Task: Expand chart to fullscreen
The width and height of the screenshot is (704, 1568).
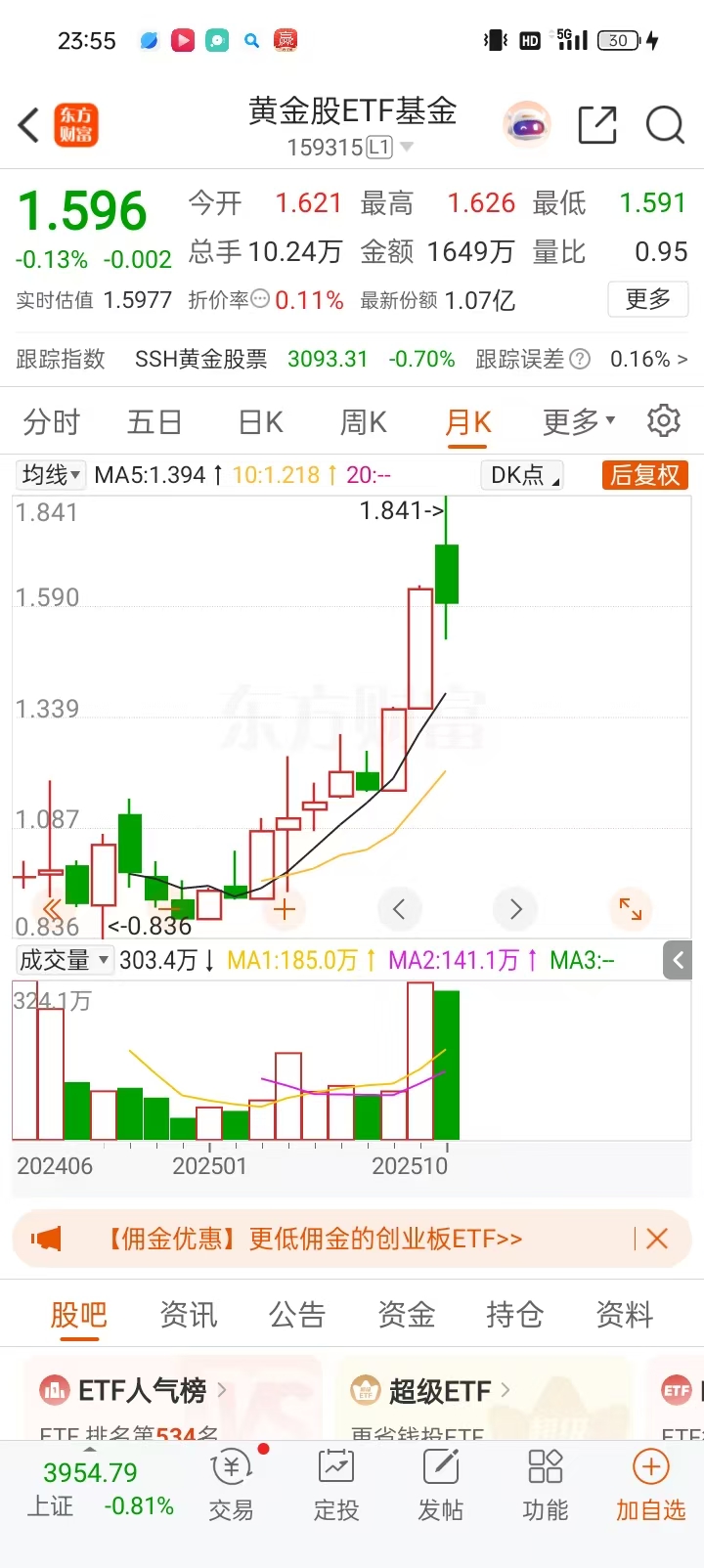Action: tap(631, 909)
